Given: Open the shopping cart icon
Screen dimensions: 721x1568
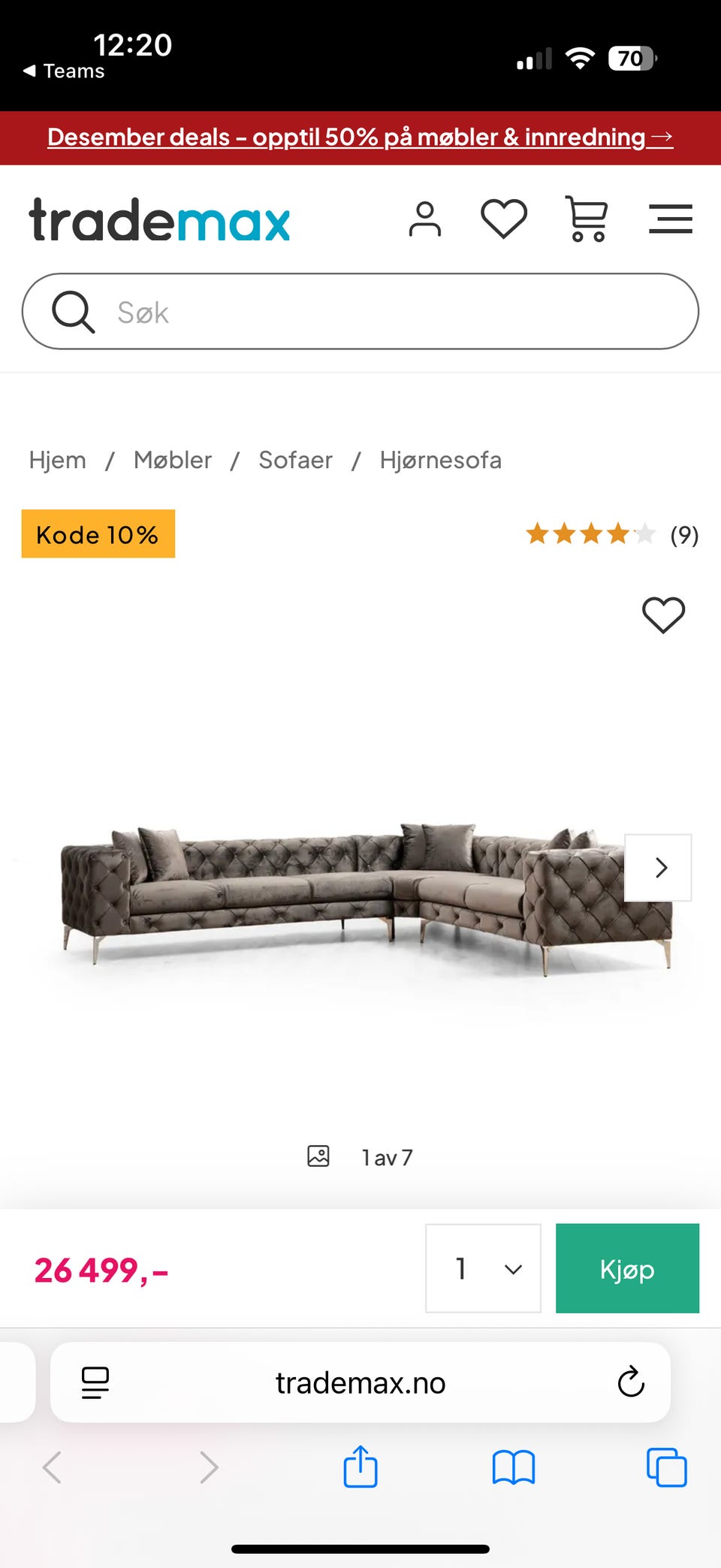Looking at the screenshot, I should (x=587, y=219).
